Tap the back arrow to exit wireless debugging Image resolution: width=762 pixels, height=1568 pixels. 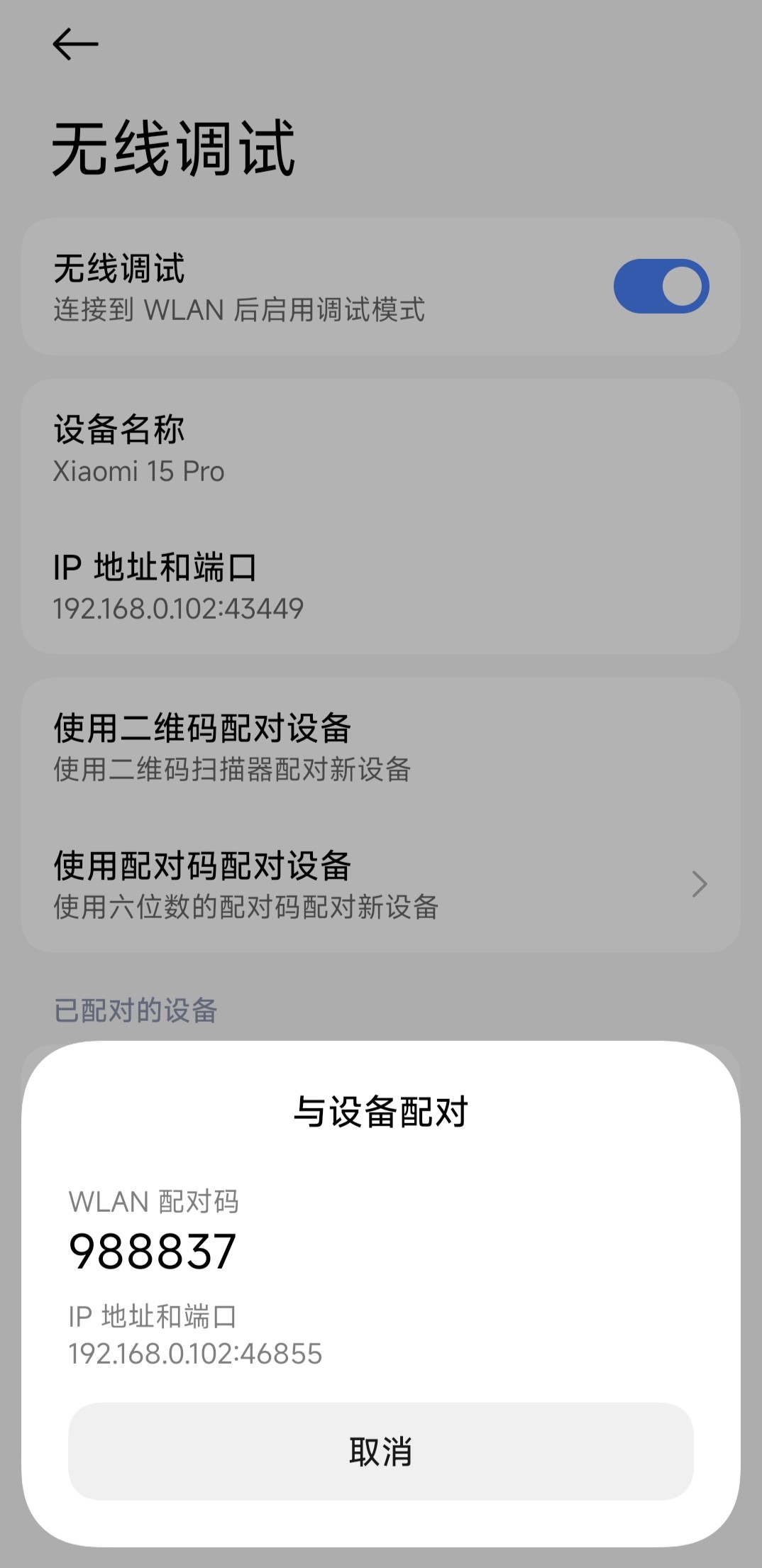pos(74,44)
